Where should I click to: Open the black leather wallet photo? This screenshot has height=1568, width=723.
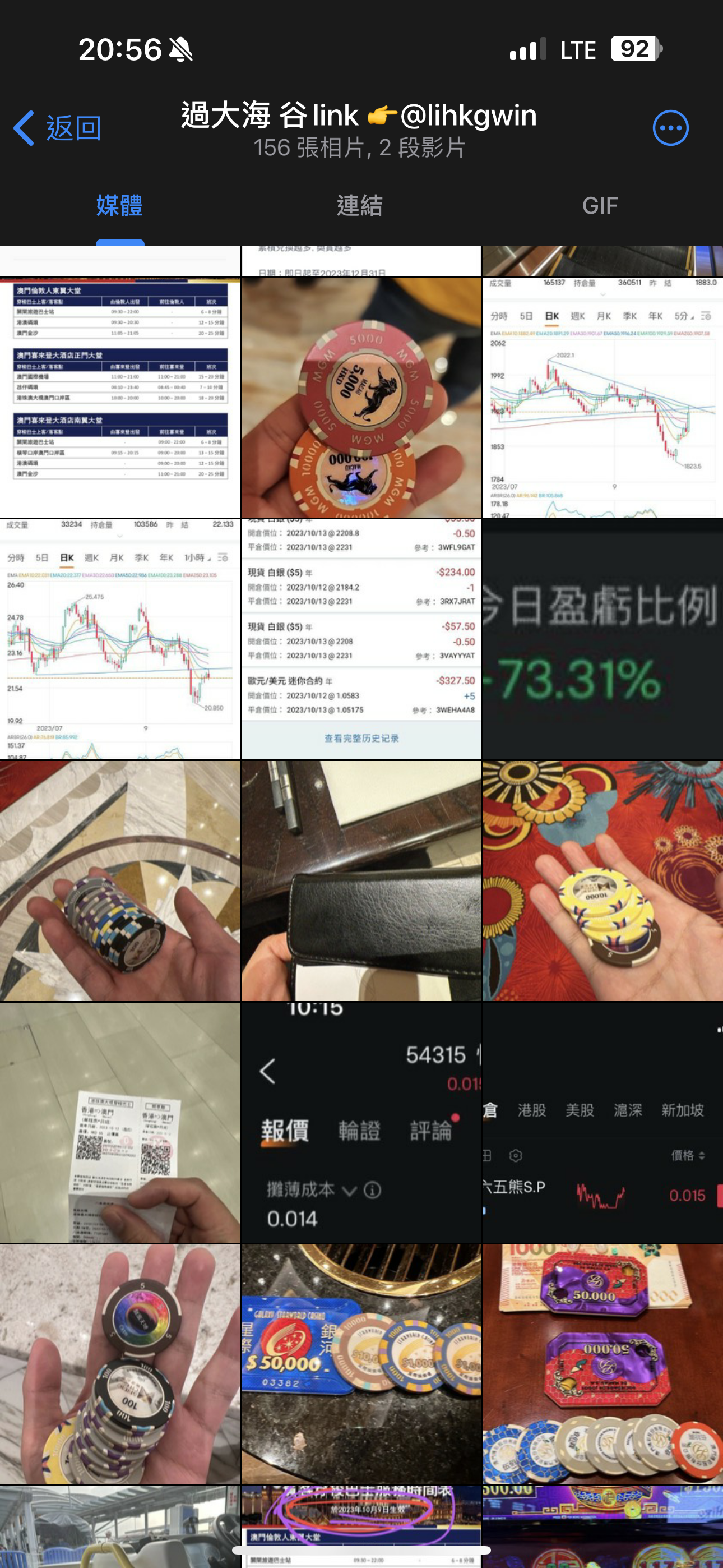point(361,881)
